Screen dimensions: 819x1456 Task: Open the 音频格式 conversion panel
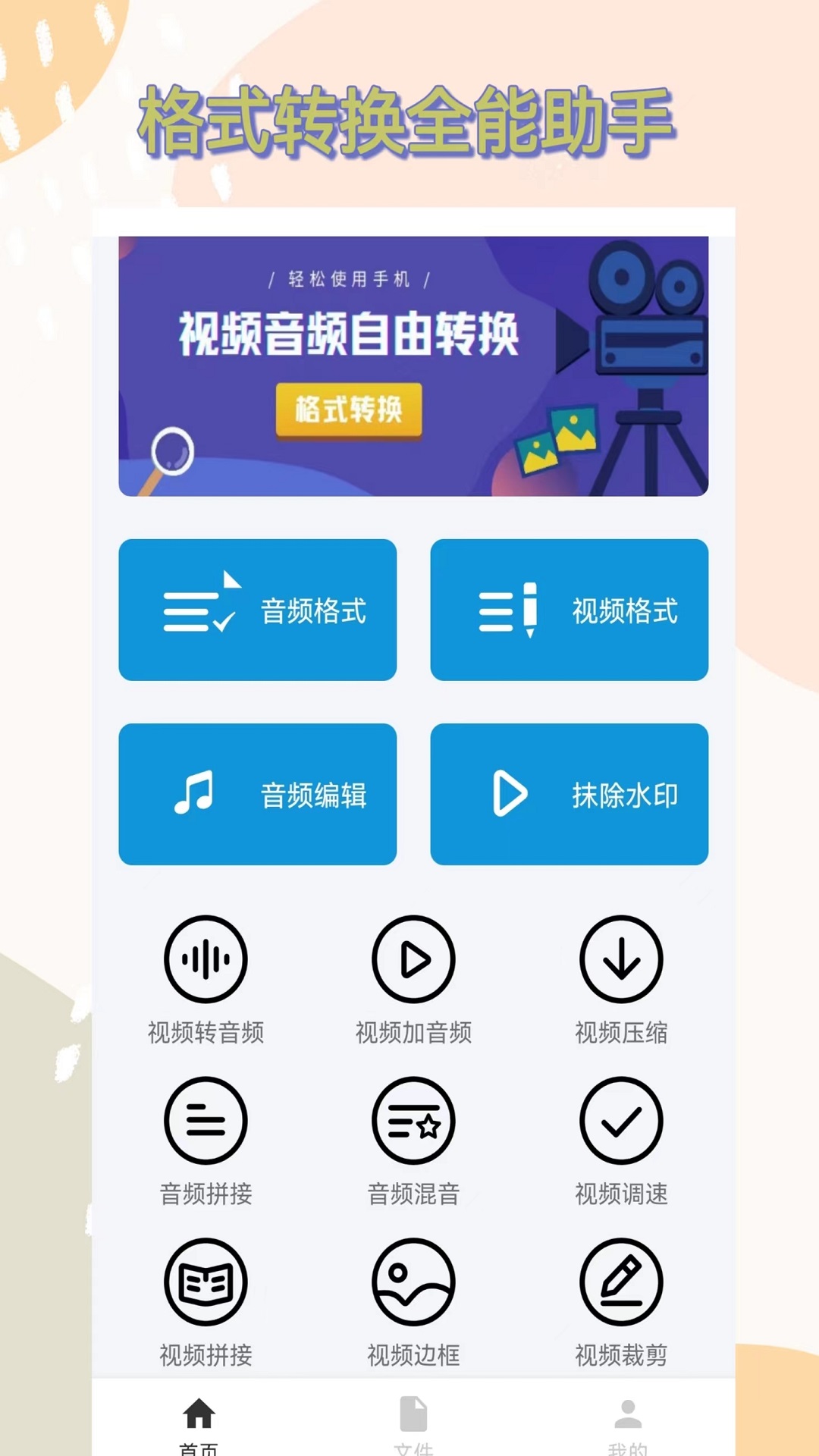coord(258,610)
